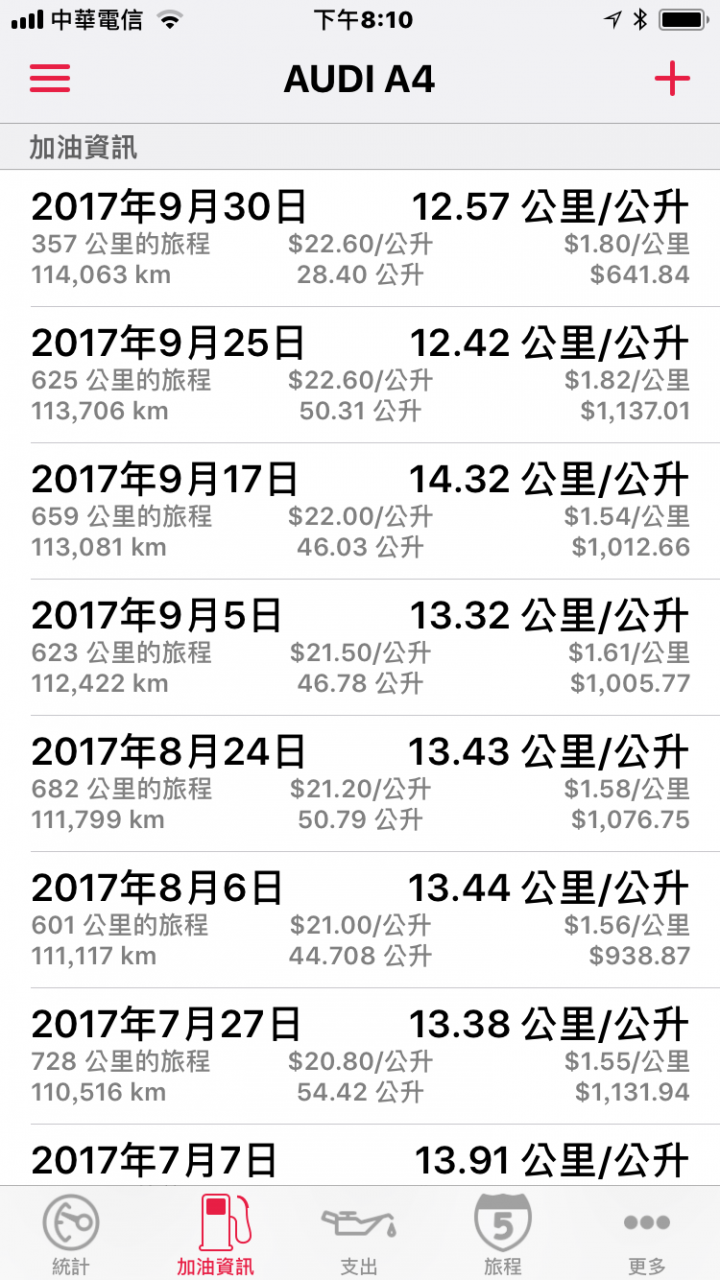The height and width of the screenshot is (1280, 720).
Task: Open the 更多 ellipsis icon
Action: [648, 1222]
